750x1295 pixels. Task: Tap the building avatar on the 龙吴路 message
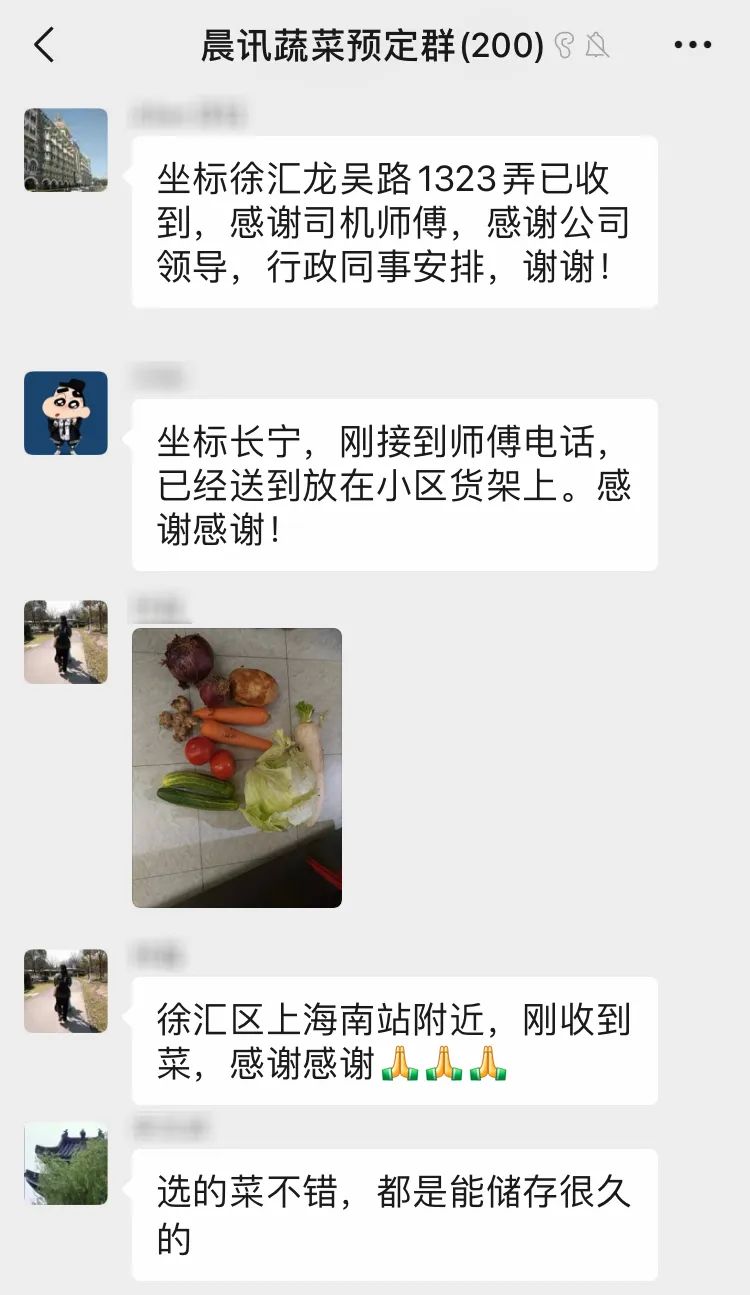pyautogui.click(x=66, y=150)
